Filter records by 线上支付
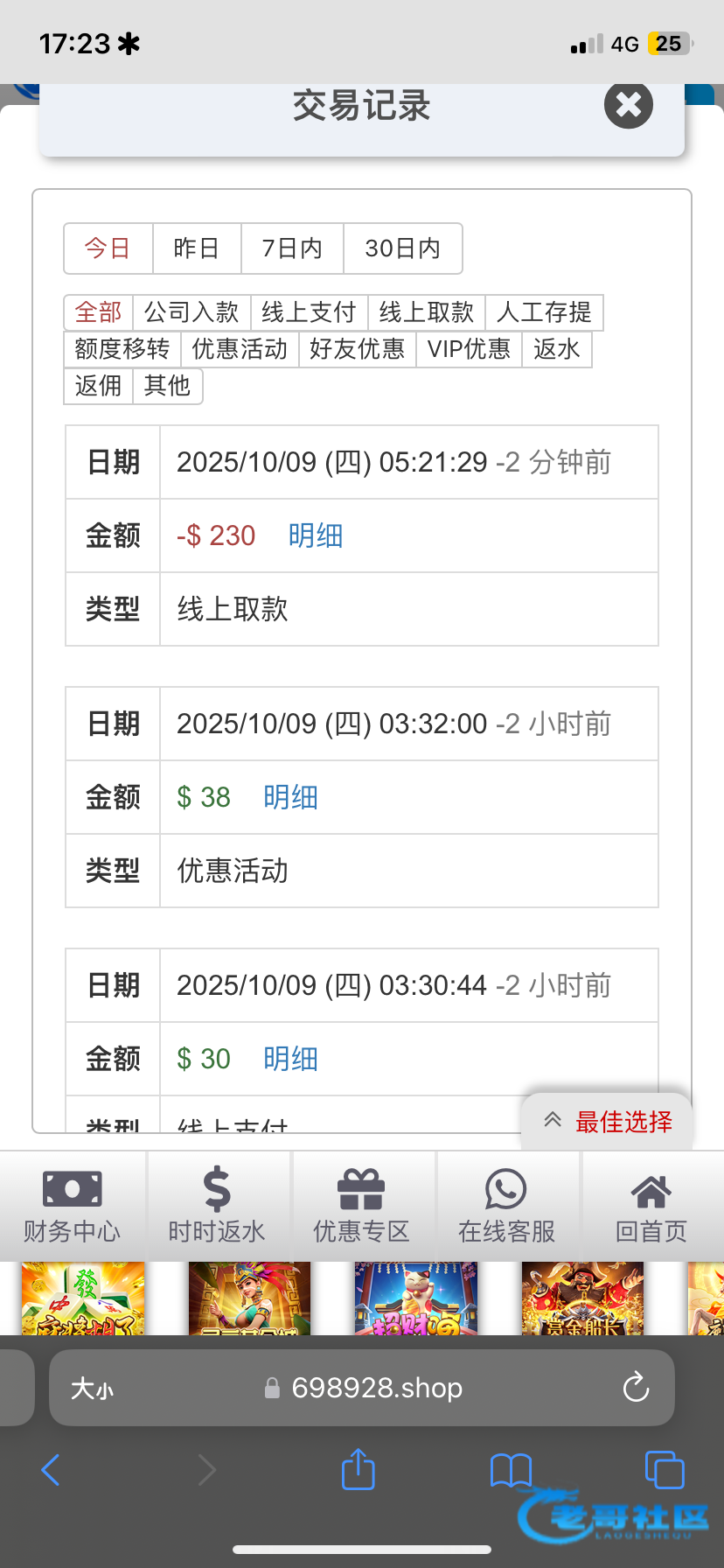The width and height of the screenshot is (724, 1568). tap(309, 312)
